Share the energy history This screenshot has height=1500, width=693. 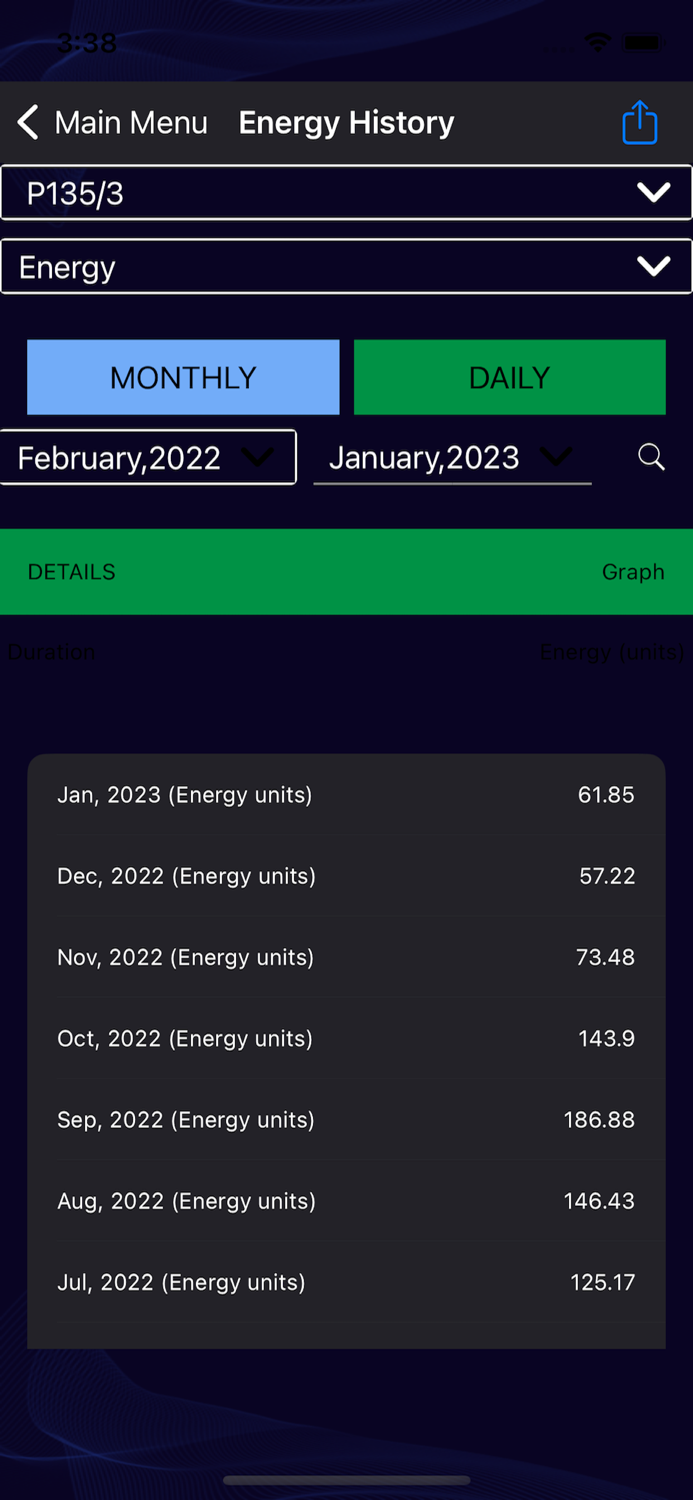[x=639, y=123]
